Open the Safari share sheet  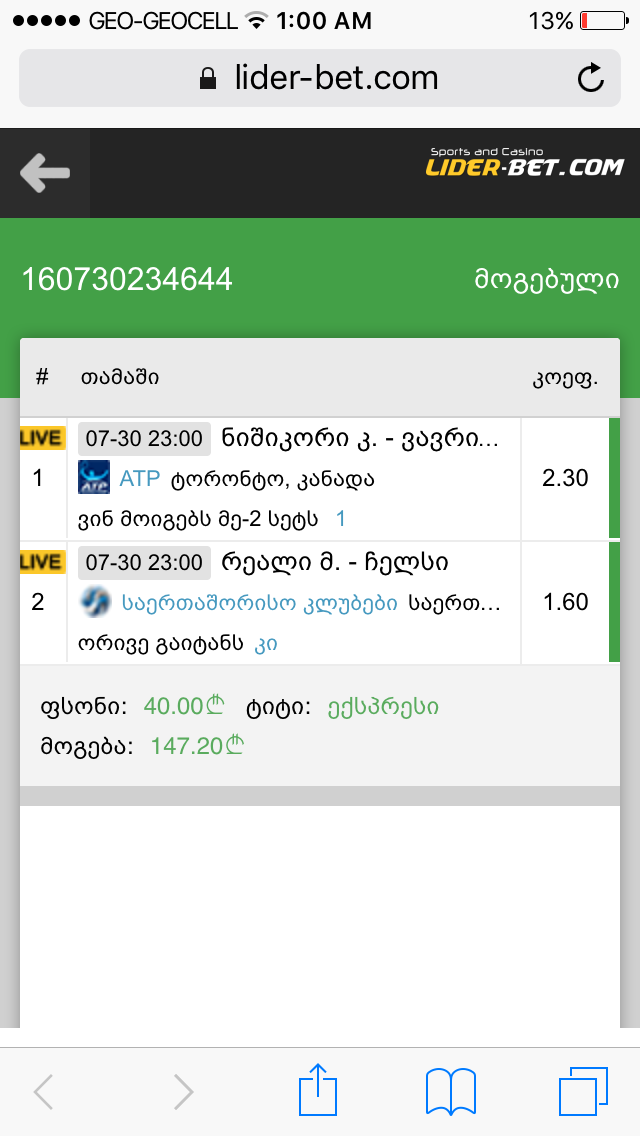(316, 1091)
